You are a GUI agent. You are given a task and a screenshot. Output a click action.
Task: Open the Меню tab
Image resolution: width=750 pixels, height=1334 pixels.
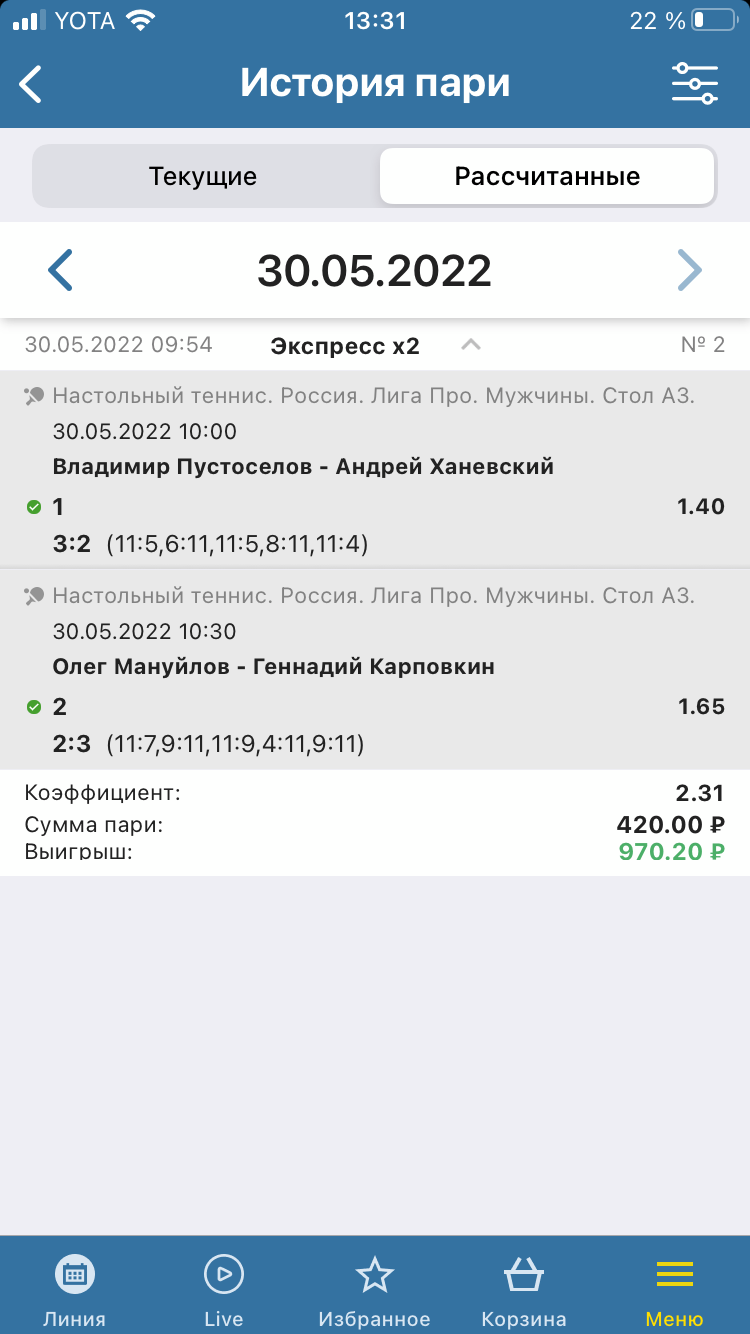point(674,1288)
